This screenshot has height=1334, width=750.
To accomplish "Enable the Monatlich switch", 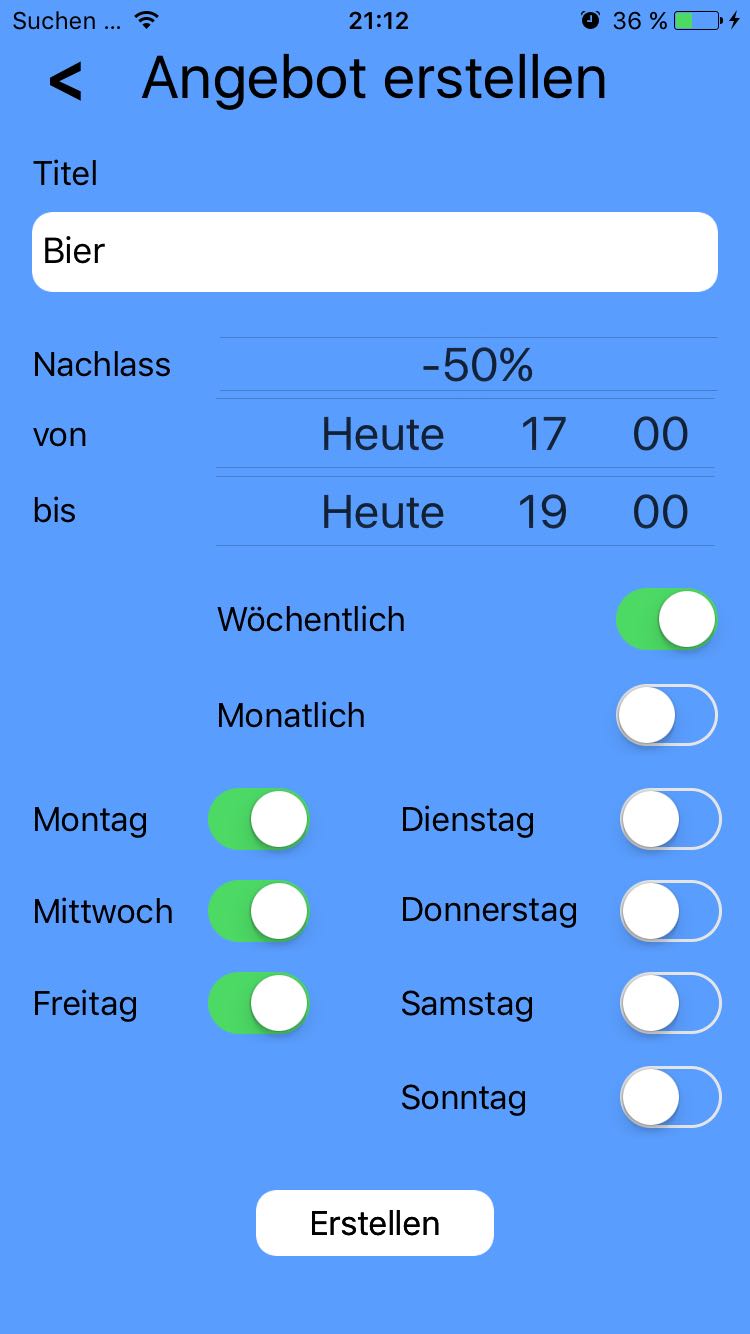I will tap(667, 715).
